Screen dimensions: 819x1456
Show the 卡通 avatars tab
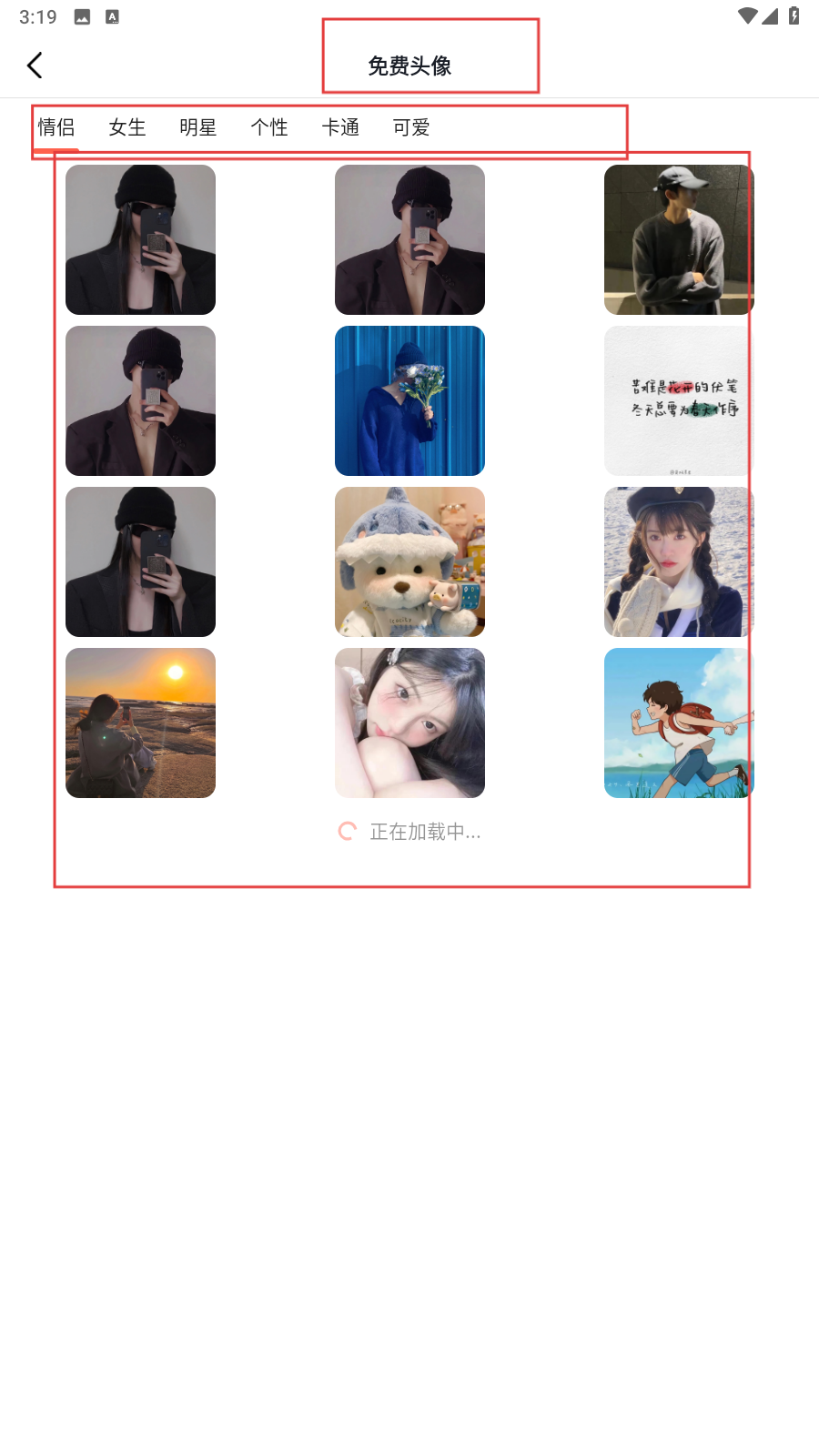(340, 127)
